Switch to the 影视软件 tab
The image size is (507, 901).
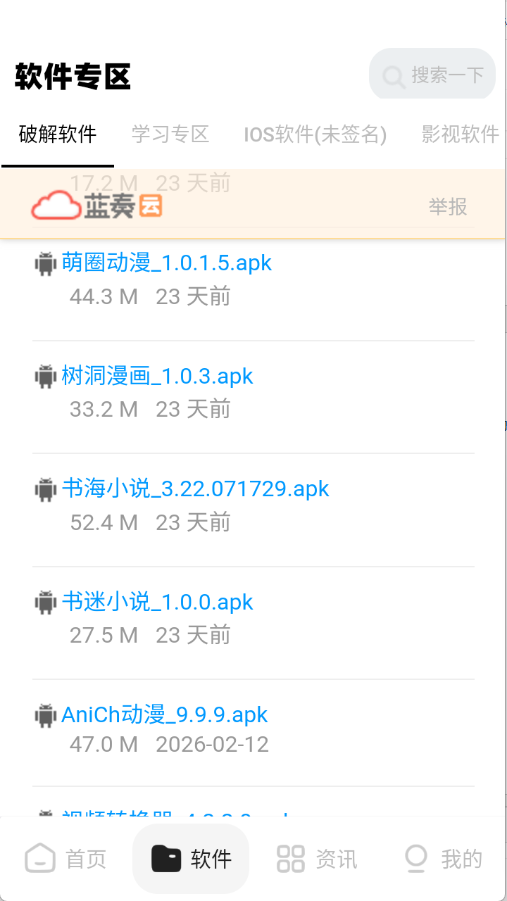pos(460,134)
